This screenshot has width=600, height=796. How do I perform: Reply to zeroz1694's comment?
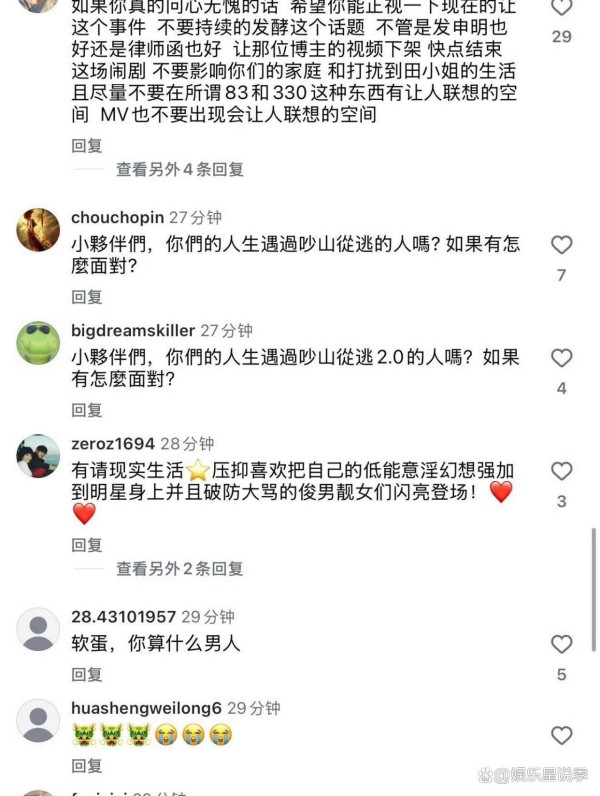(87, 545)
